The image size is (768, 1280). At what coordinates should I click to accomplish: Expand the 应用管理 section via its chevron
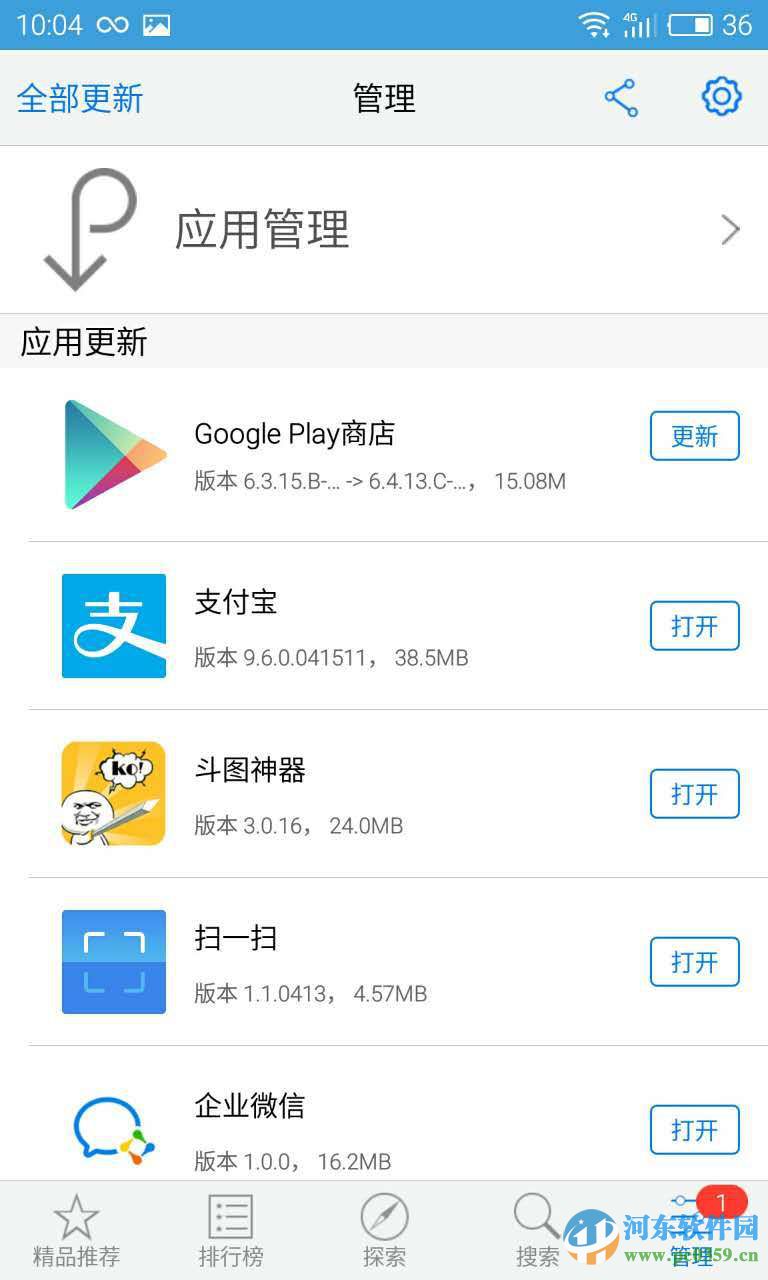[731, 229]
